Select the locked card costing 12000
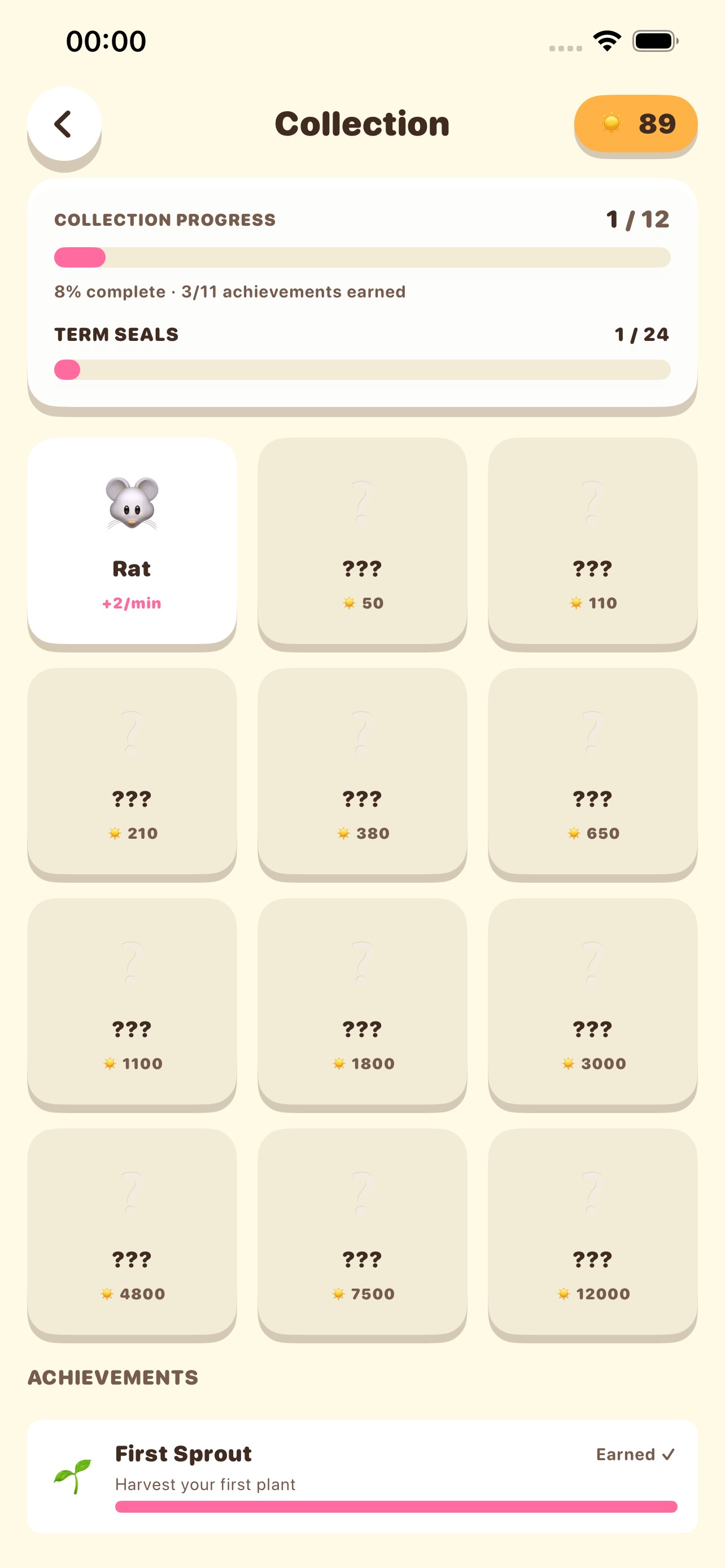This screenshot has height=1568, width=725. click(x=592, y=1232)
